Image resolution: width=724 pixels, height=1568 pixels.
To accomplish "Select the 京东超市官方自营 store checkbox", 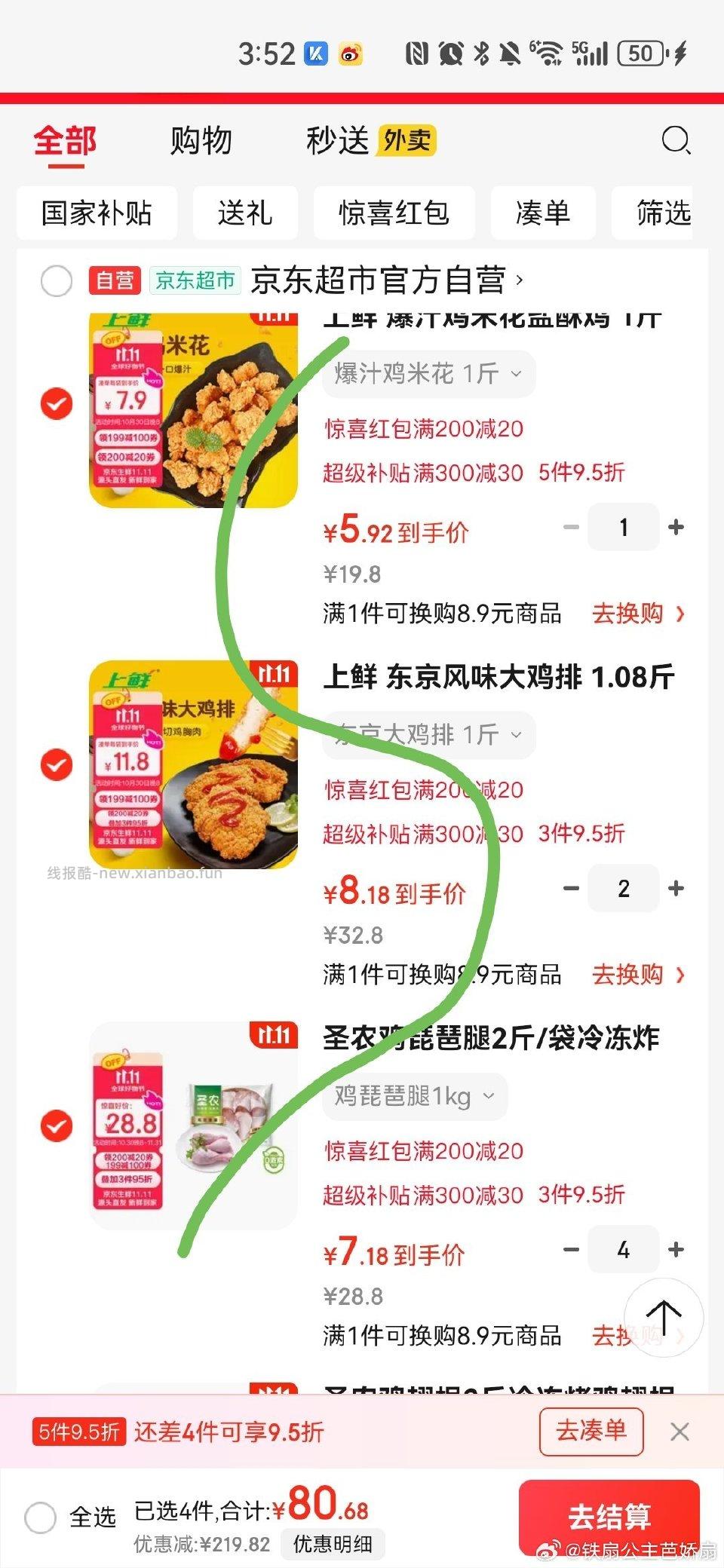I will coord(56,281).
